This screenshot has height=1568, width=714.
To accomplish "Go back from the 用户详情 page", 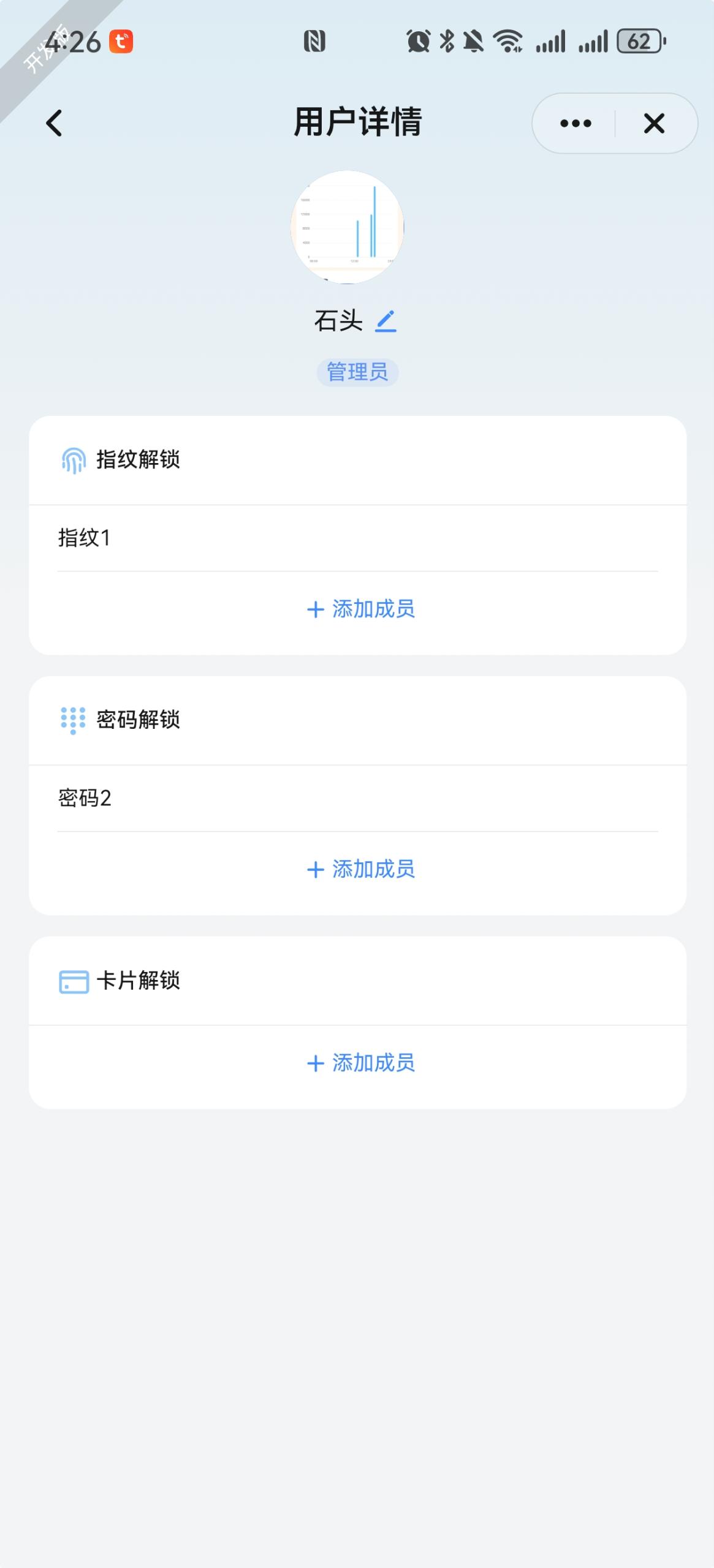I will click(54, 123).
